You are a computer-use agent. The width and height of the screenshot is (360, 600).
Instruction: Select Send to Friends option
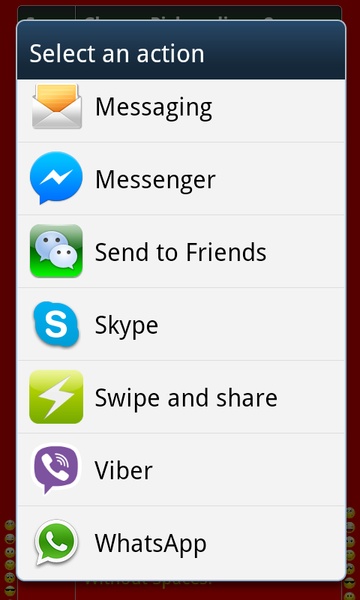pyautogui.click(x=181, y=251)
